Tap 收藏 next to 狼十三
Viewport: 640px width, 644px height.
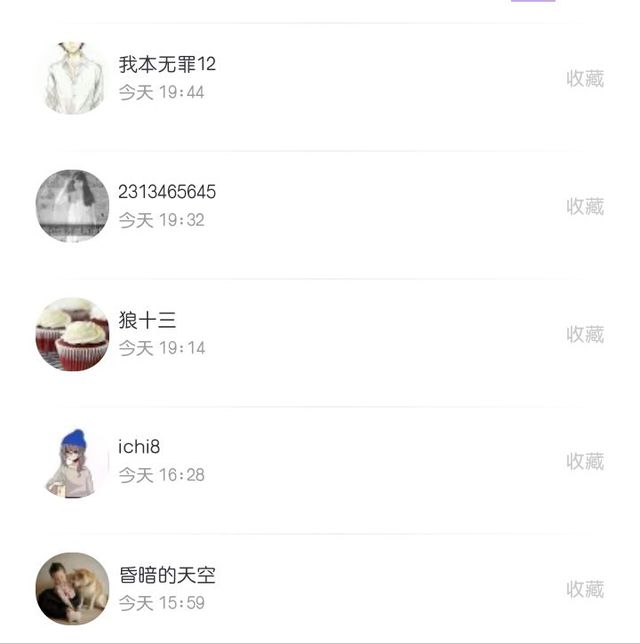click(x=585, y=335)
